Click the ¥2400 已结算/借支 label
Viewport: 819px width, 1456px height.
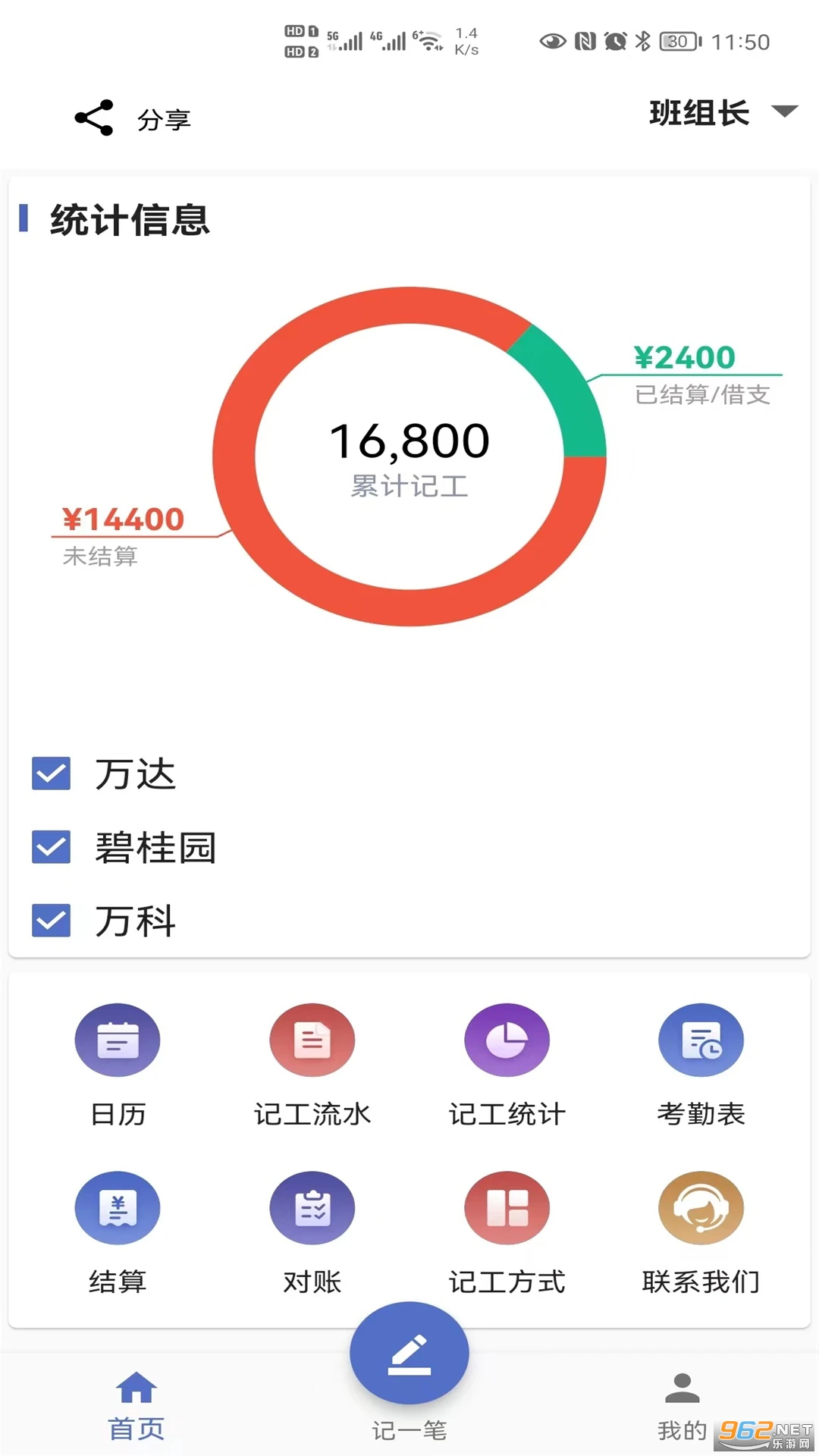[683, 356]
